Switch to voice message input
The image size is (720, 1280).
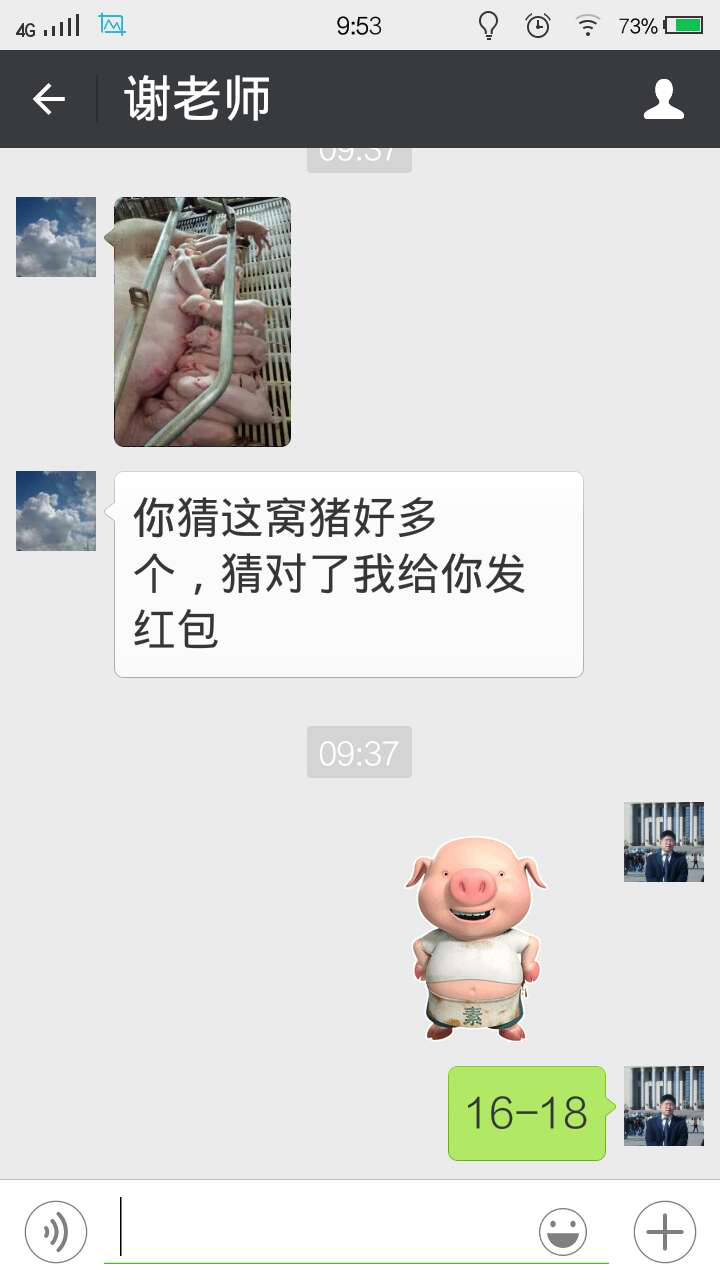[x=56, y=1232]
